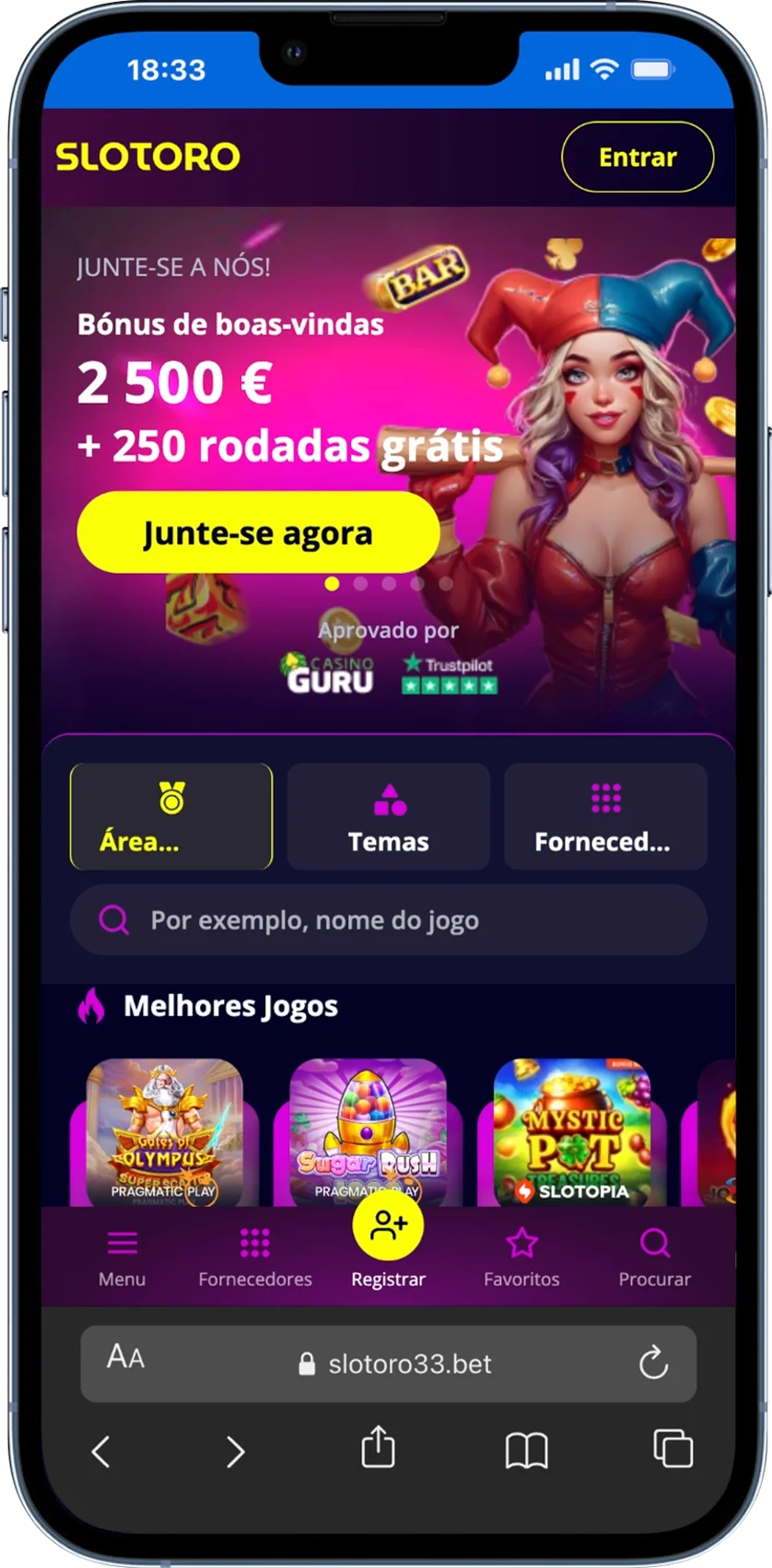Open Favoritos via star icon

coord(522,1241)
